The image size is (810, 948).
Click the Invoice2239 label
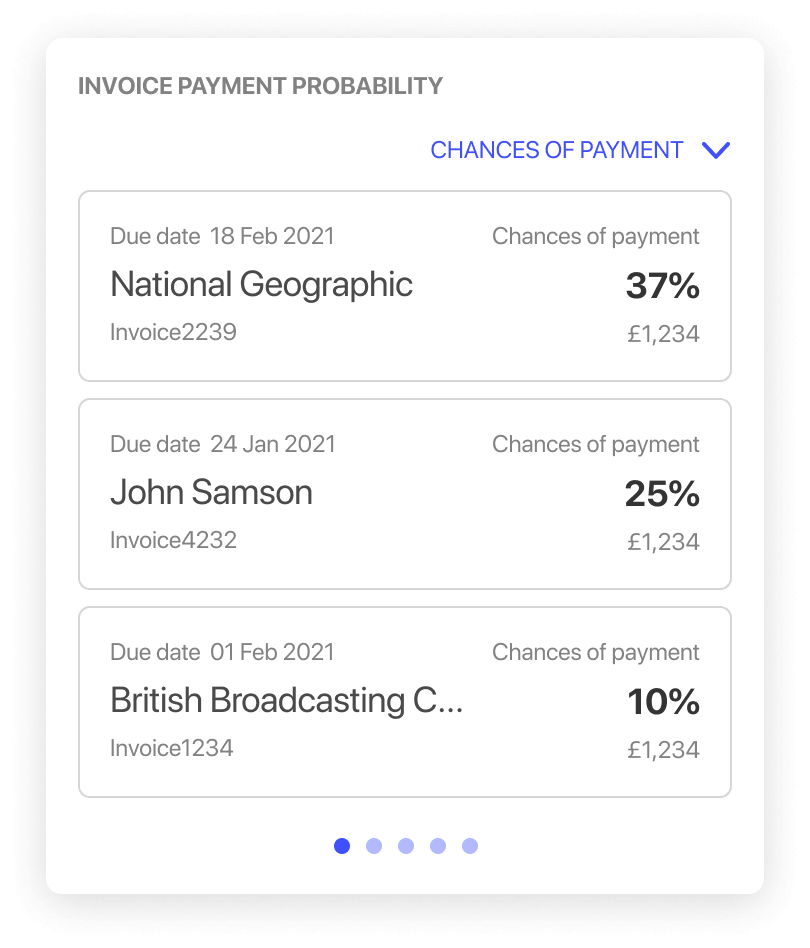tap(173, 332)
